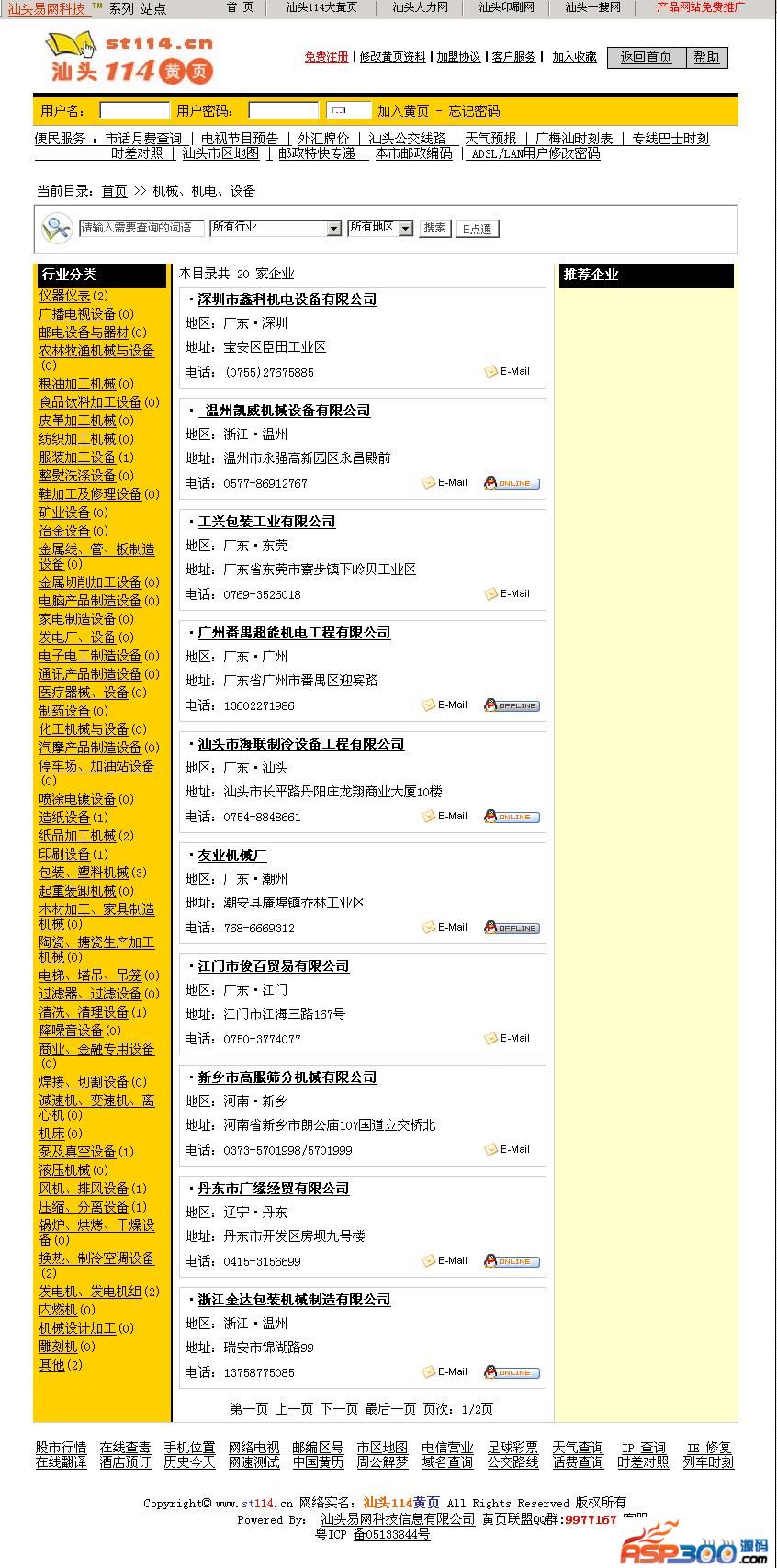Viewport: 777px width, 1568px height.
Task: Open 汕头市海联制冷设备工程有限公司 company page
Action: click(301, 744)
